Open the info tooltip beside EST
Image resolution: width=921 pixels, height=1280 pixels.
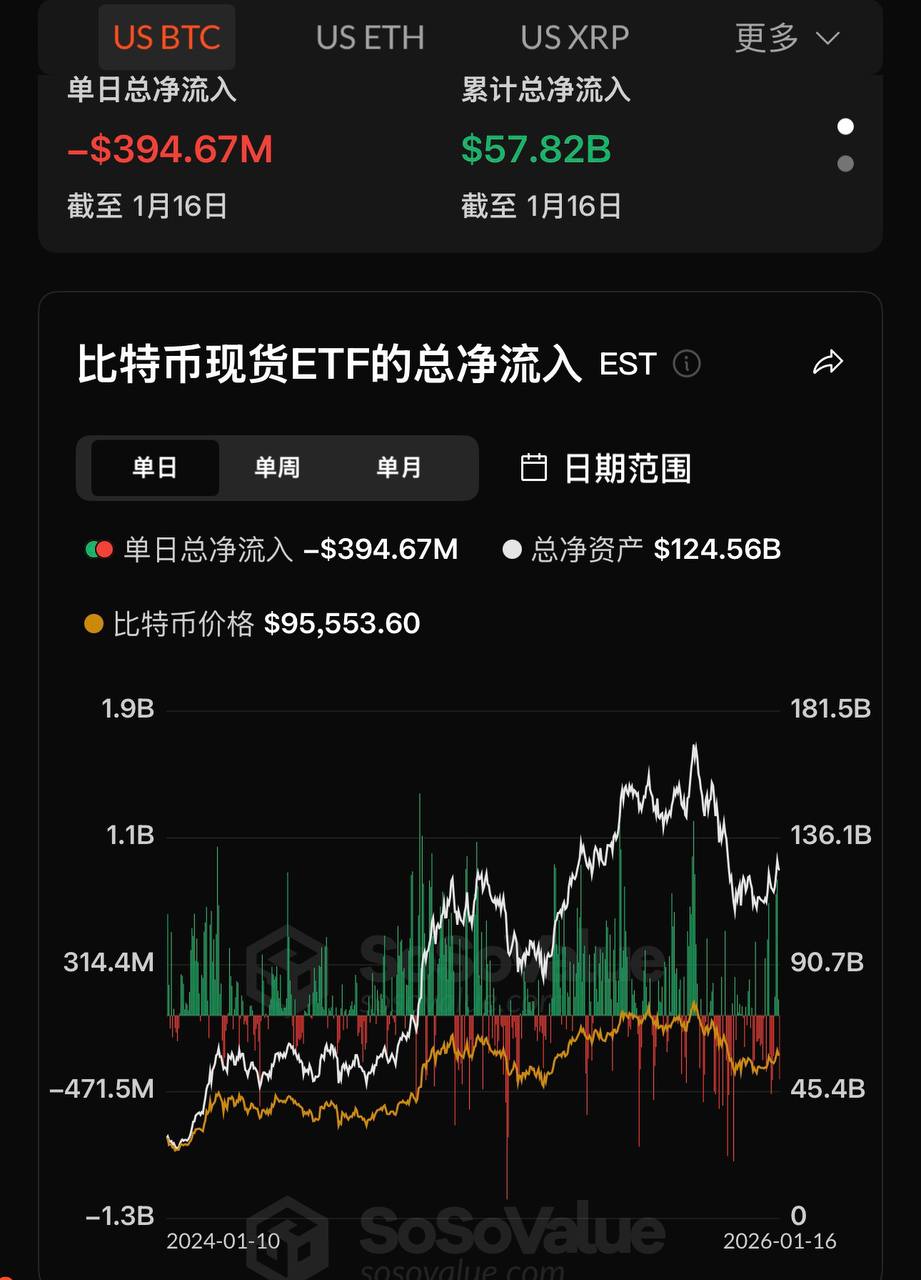[686, 365]
